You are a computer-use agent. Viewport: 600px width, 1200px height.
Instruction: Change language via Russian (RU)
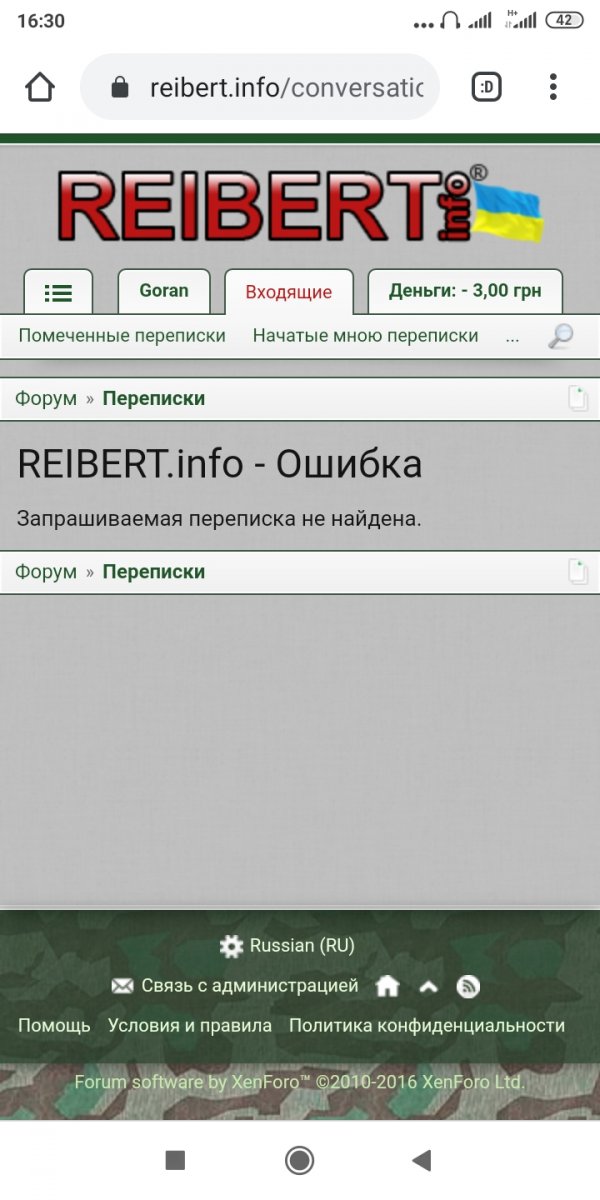[x=287, y=946]
